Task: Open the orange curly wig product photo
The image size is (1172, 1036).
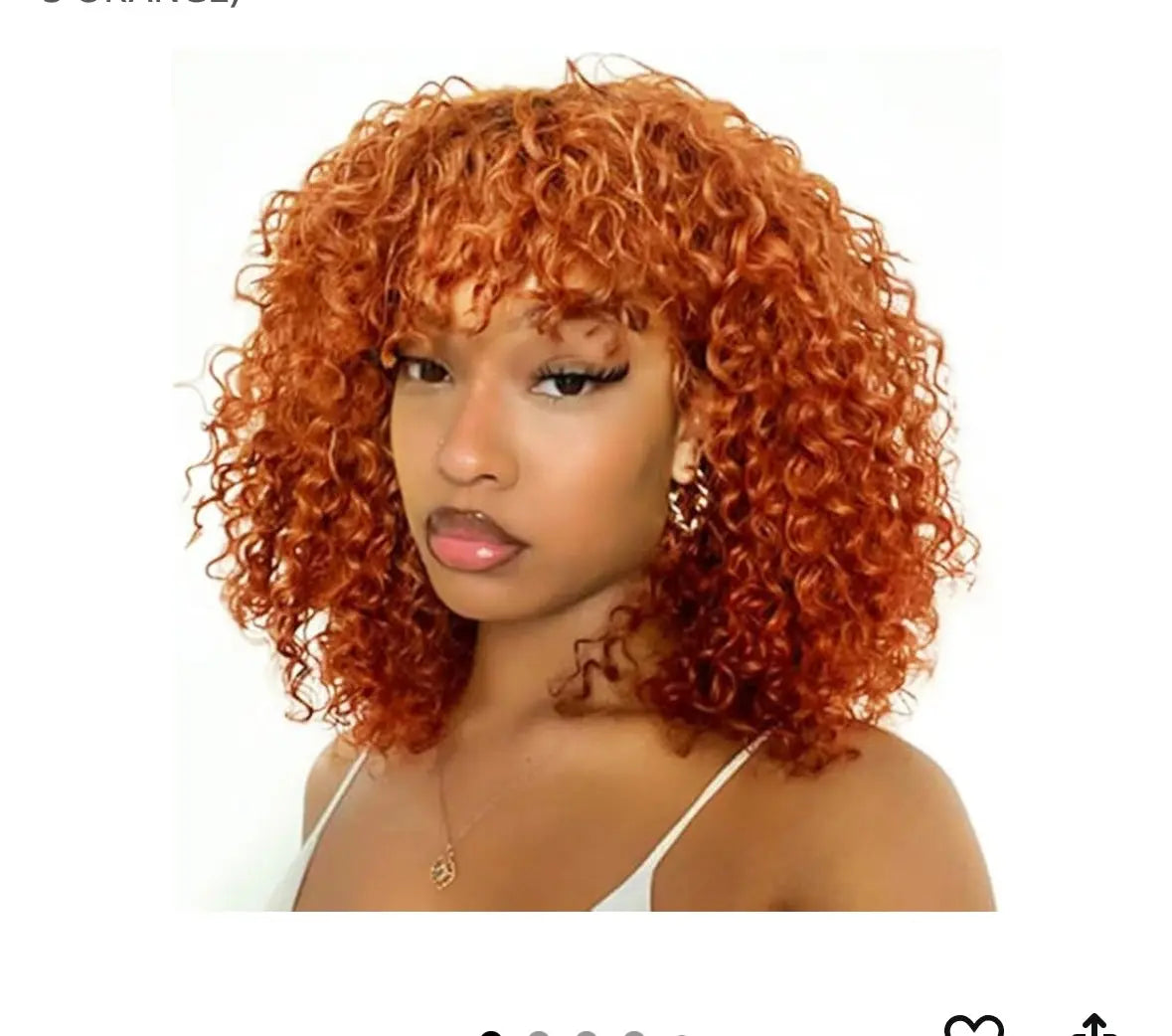Action: coord(586,479)
